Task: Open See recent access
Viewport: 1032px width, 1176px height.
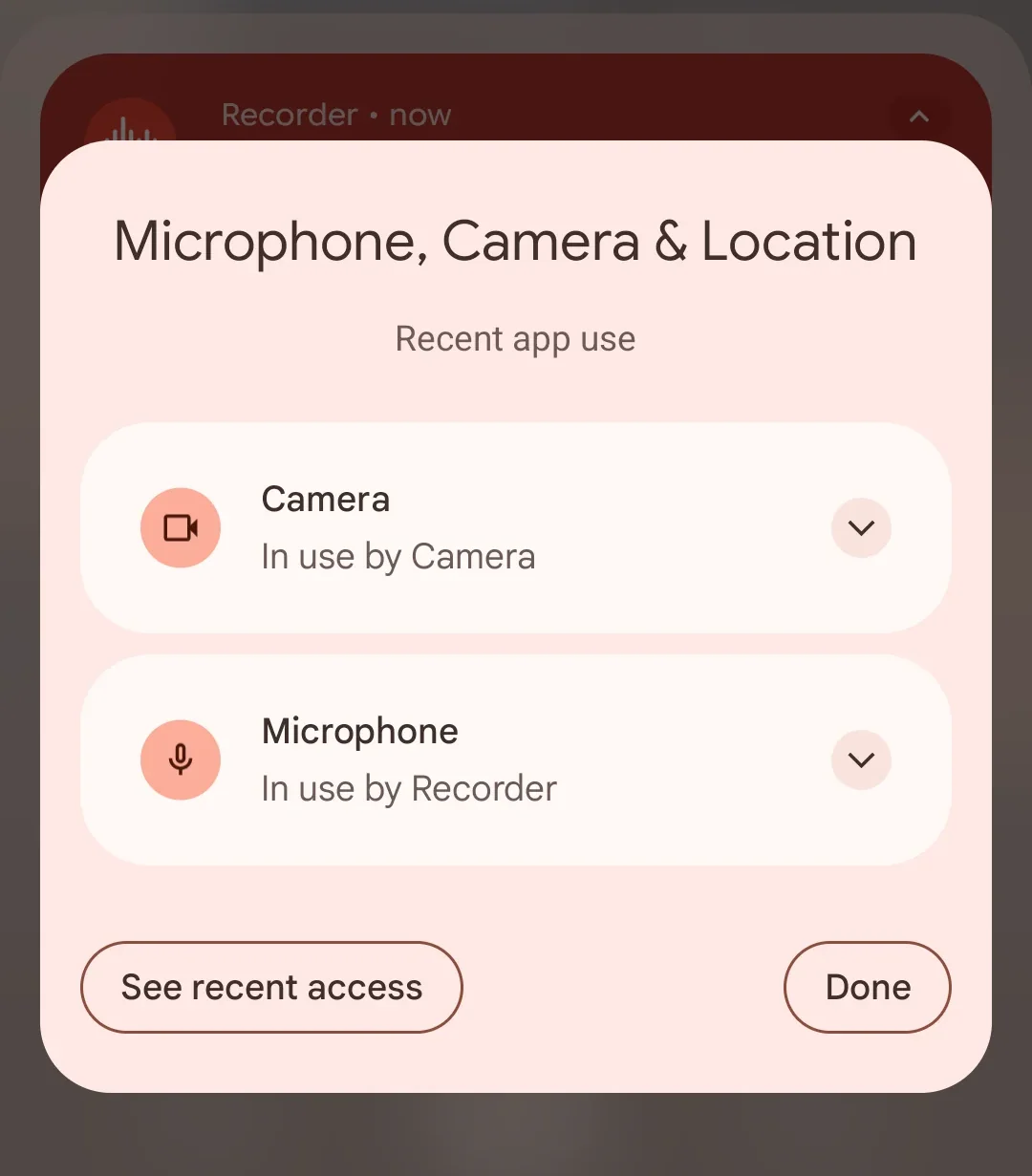Action: pos(271,987)
